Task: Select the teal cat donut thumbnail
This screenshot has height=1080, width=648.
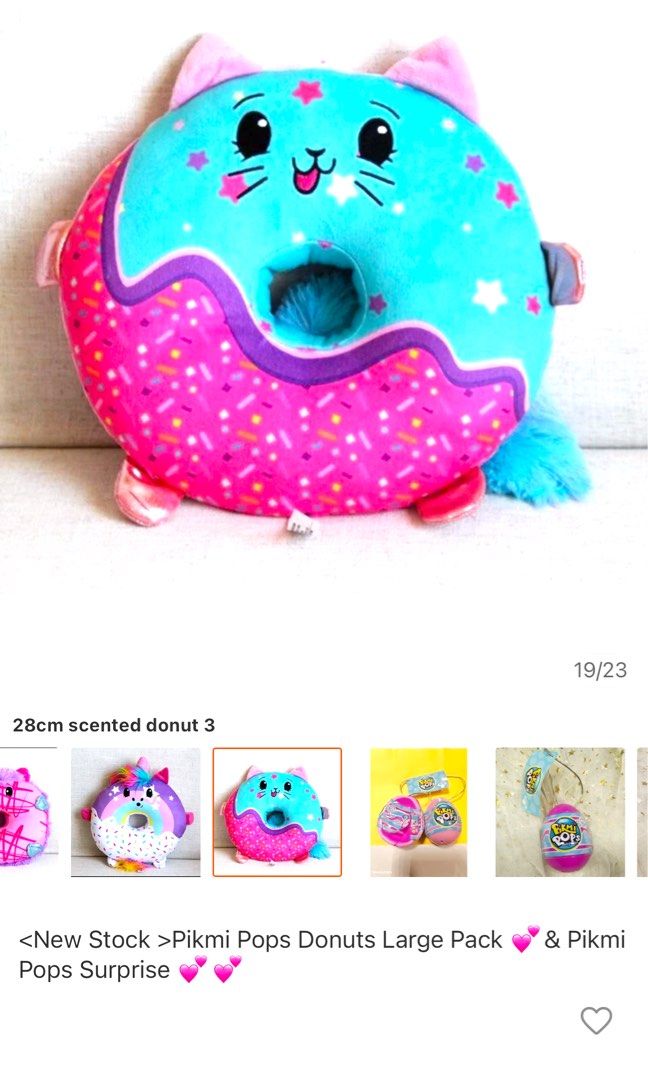Action: click(x=277, y=812)
